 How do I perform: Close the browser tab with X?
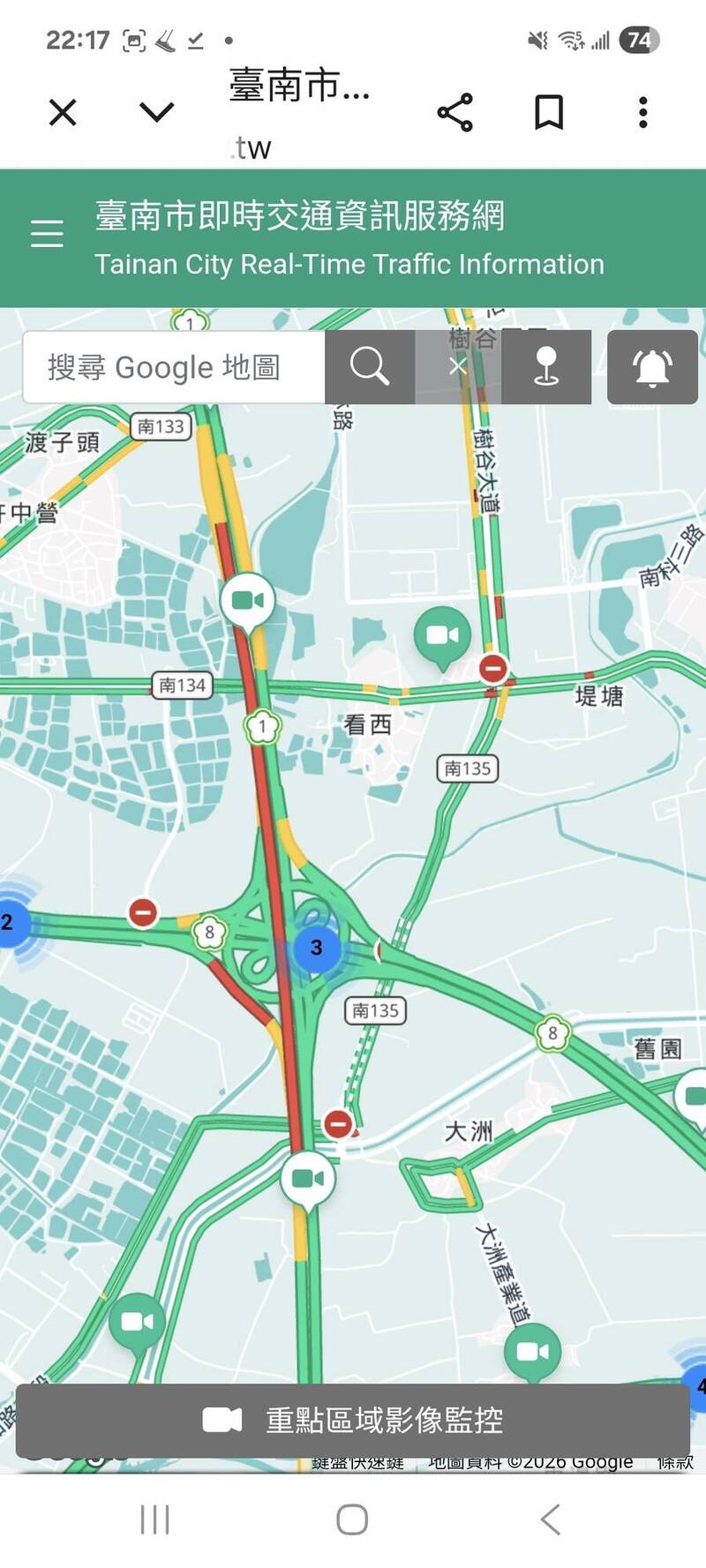[63, 113]
